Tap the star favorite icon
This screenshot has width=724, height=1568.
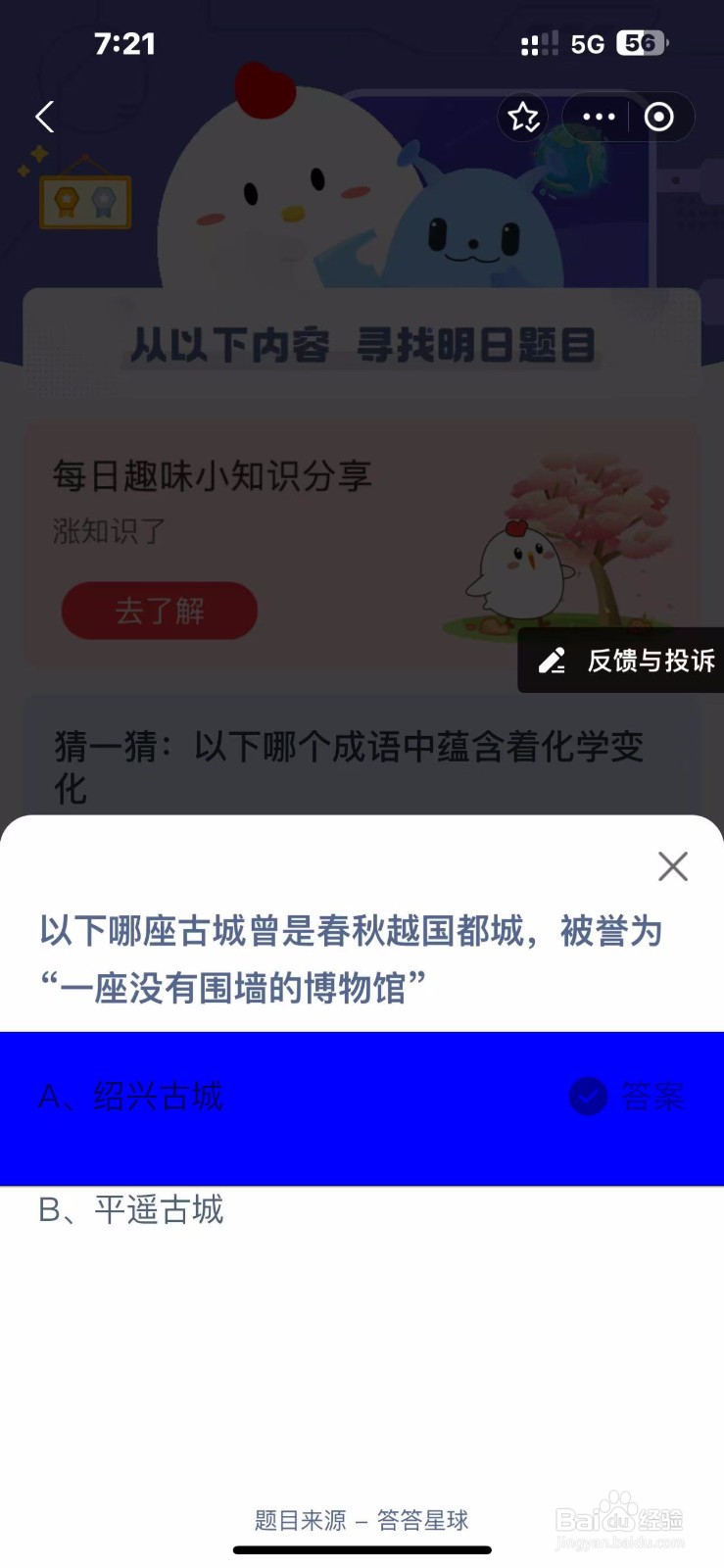point(523,117)
